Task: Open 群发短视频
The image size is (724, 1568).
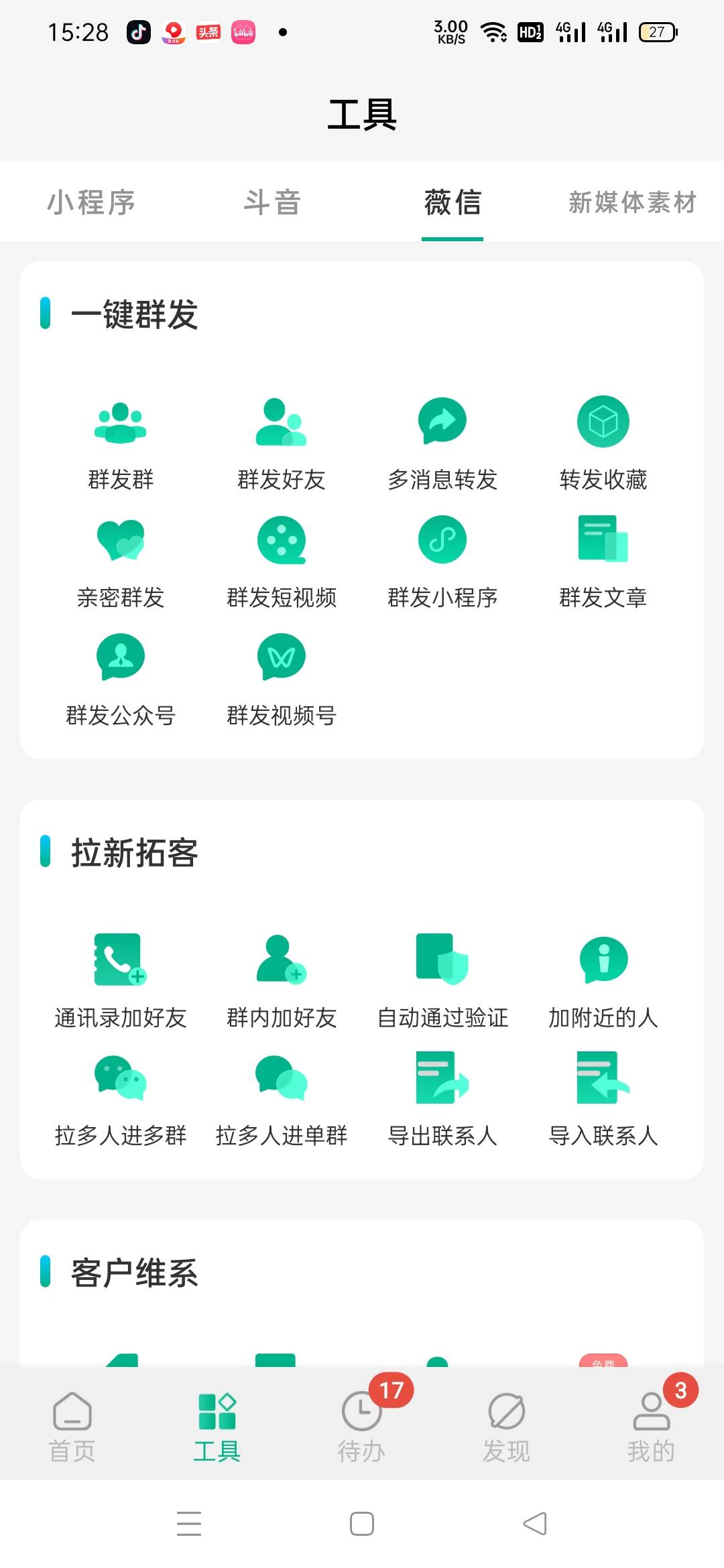Action: pos(282,562)
